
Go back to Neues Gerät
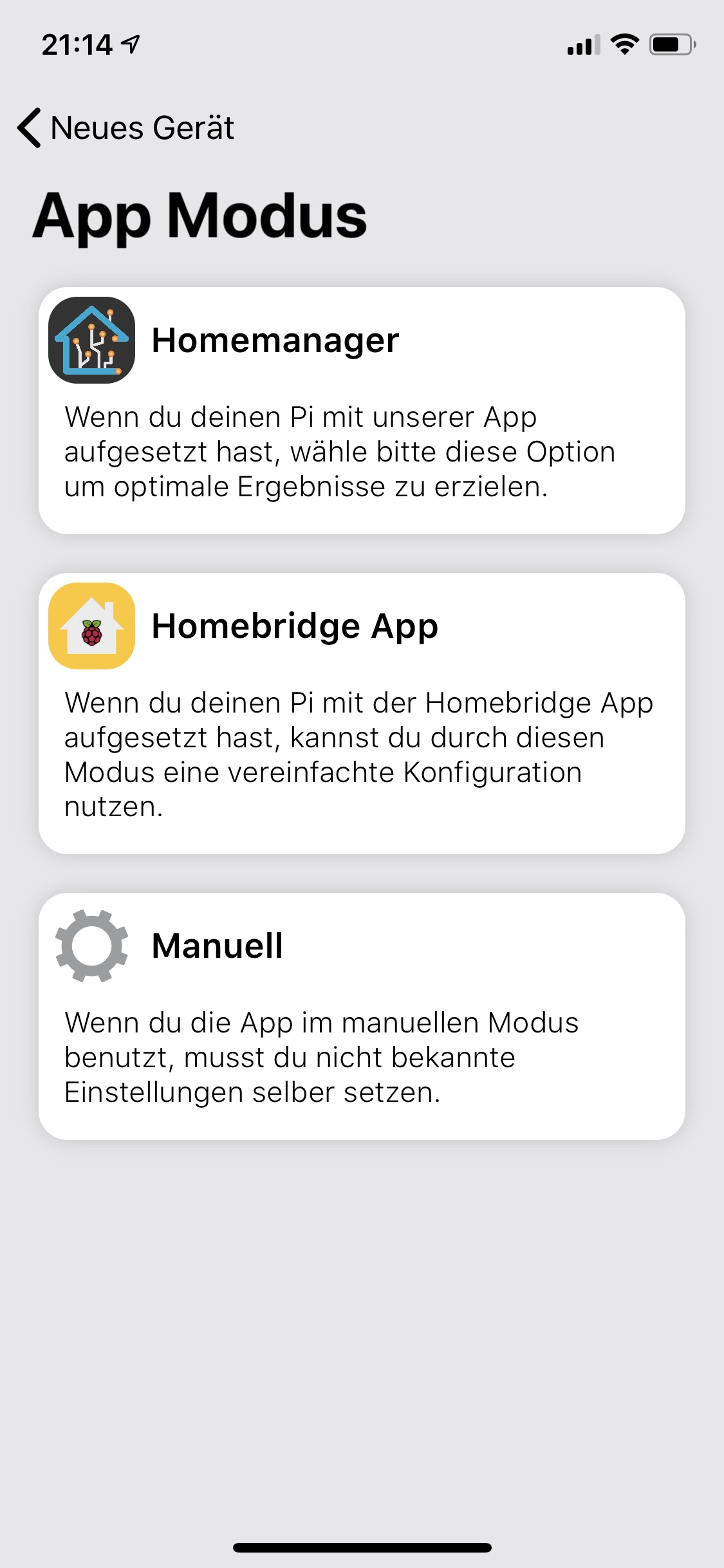click(126, 127)
